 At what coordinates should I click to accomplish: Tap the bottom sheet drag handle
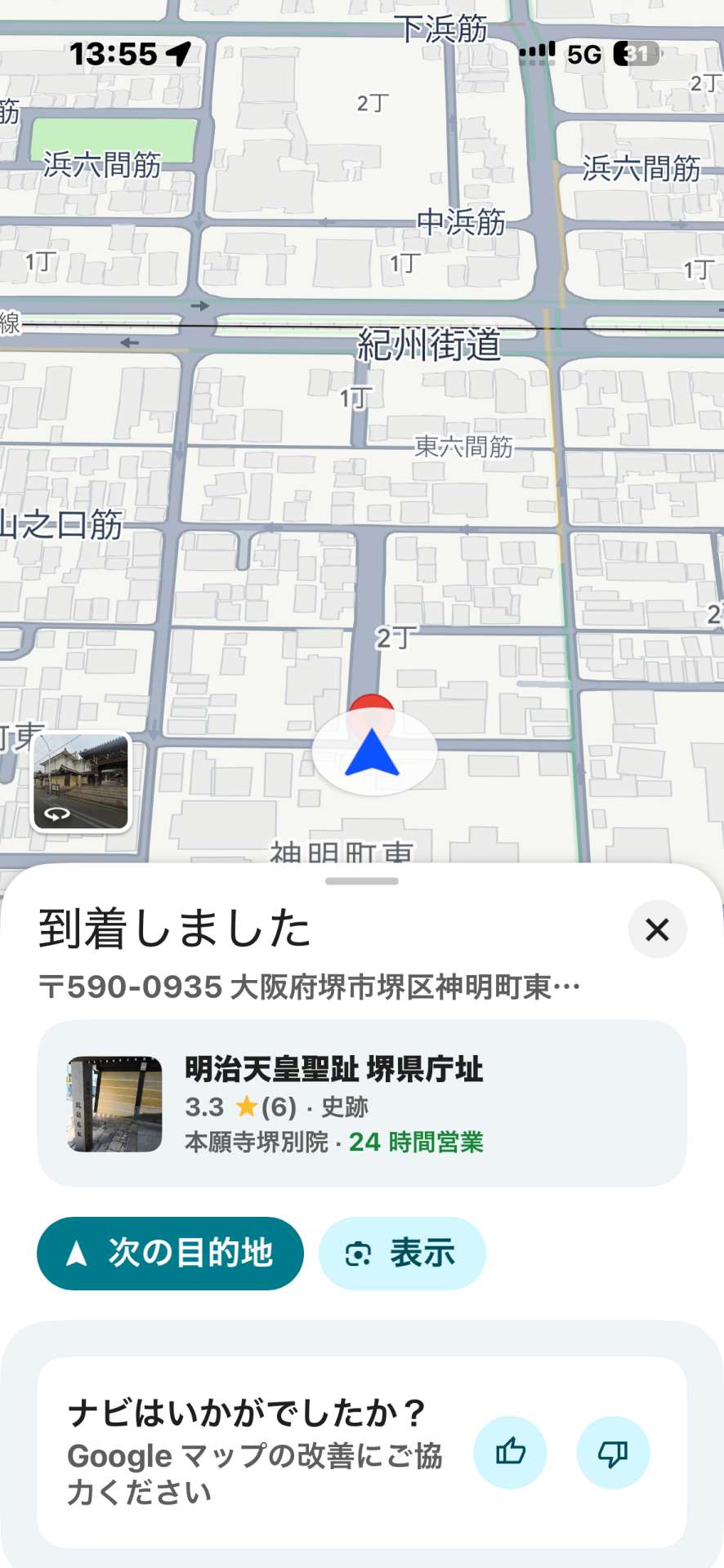coord(361,881)
